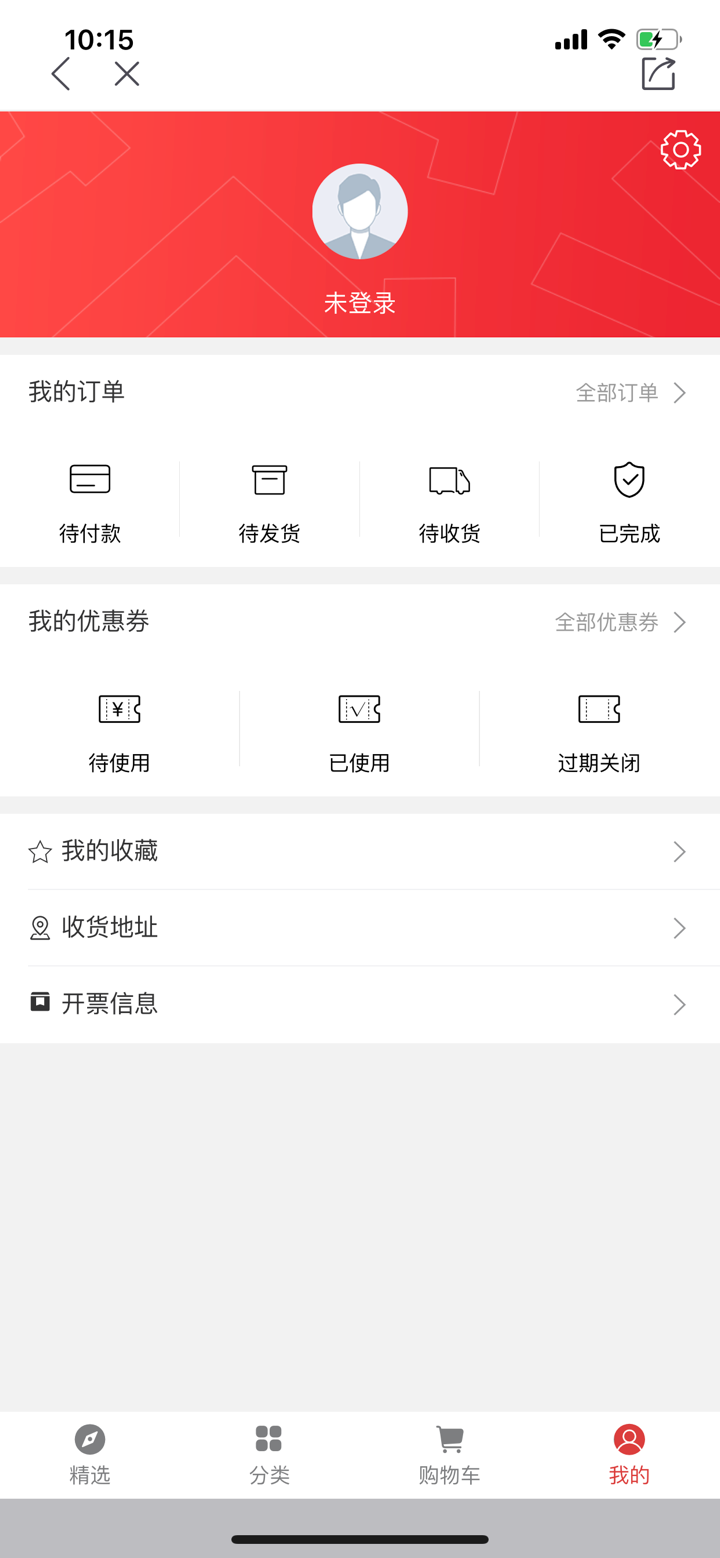Open the 购物车 shopping cart tab
Viewport: 720px width, 1558px height.
(449, 1455)
